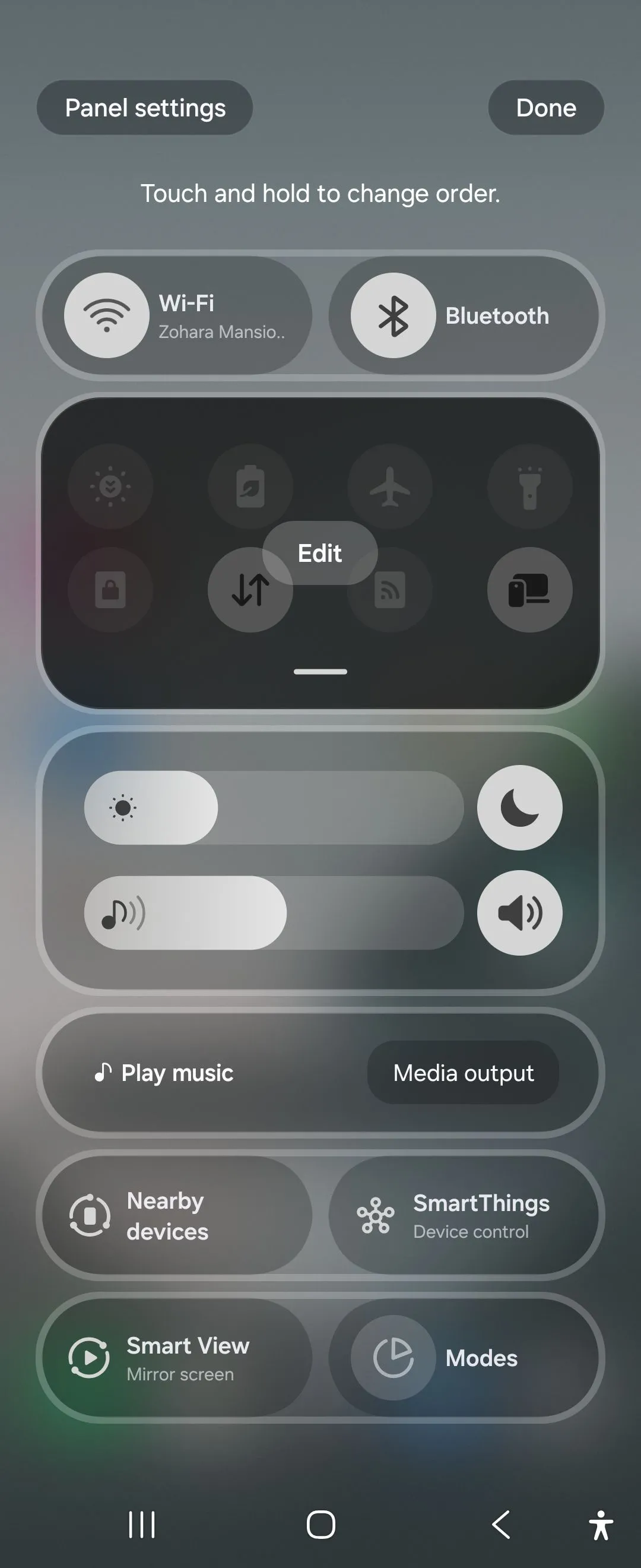Tap Edit on the quick toggles panel

coord(319,553)
